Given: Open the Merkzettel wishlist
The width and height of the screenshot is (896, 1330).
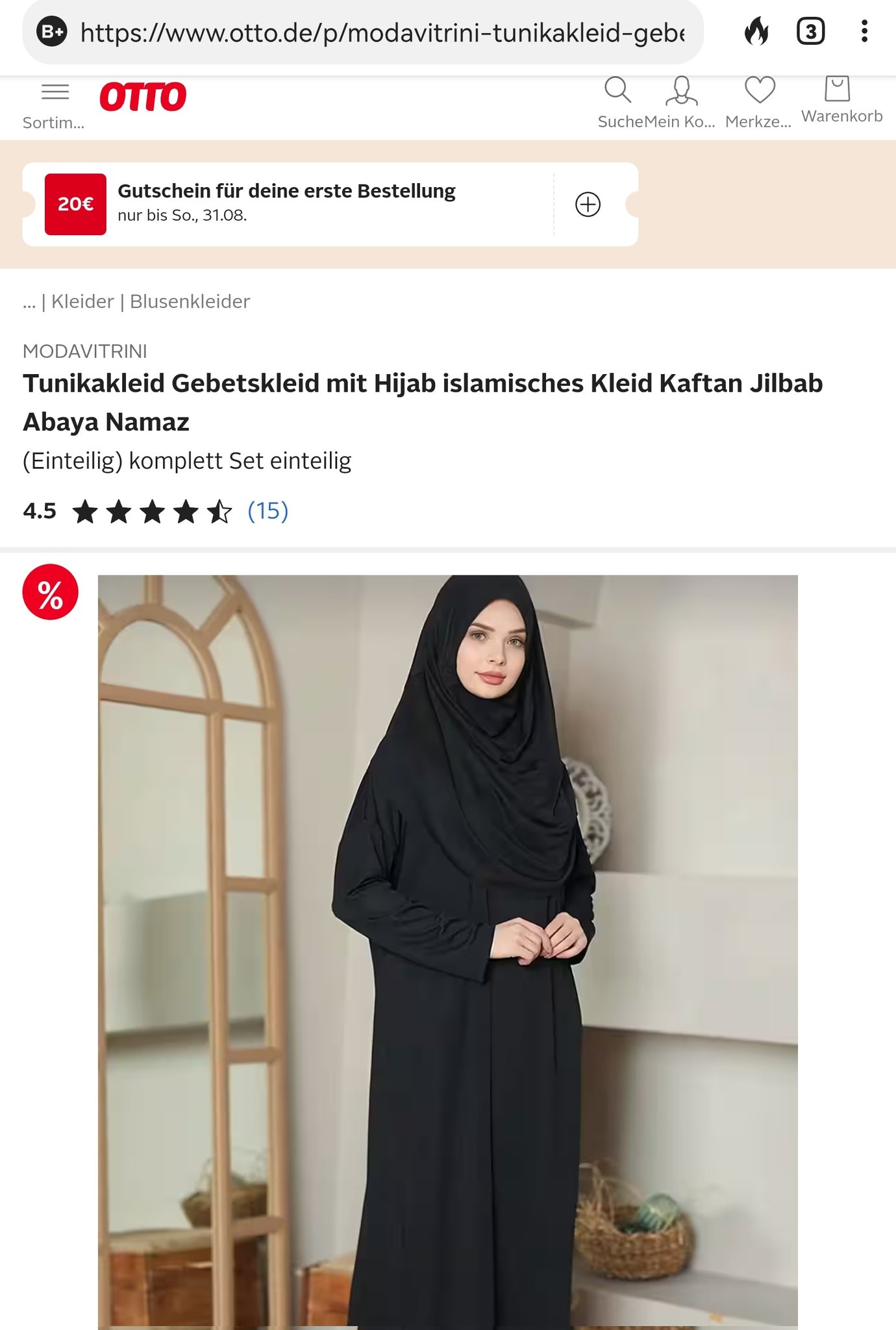Looking at the screenshot, I should pos(759,101).
